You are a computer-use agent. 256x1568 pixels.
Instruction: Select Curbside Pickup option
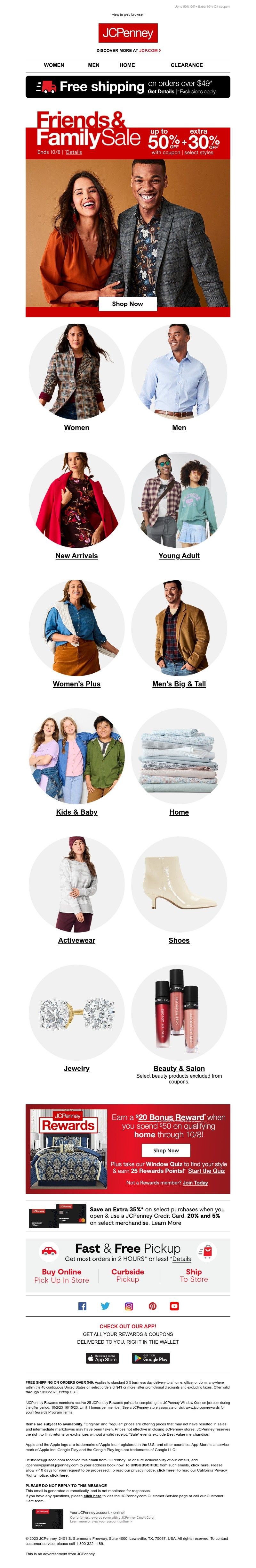point(128,1275)
